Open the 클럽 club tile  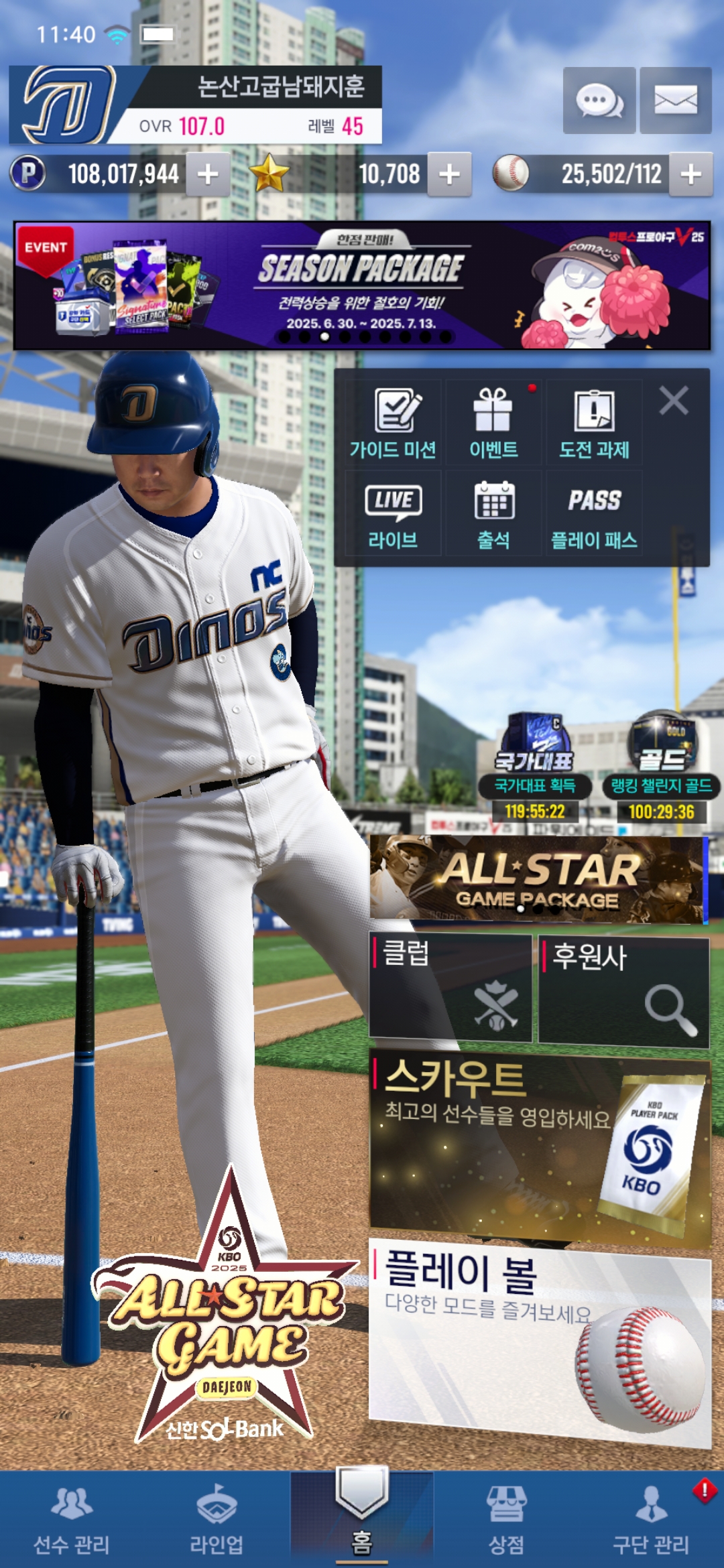[x=450, y=988]
